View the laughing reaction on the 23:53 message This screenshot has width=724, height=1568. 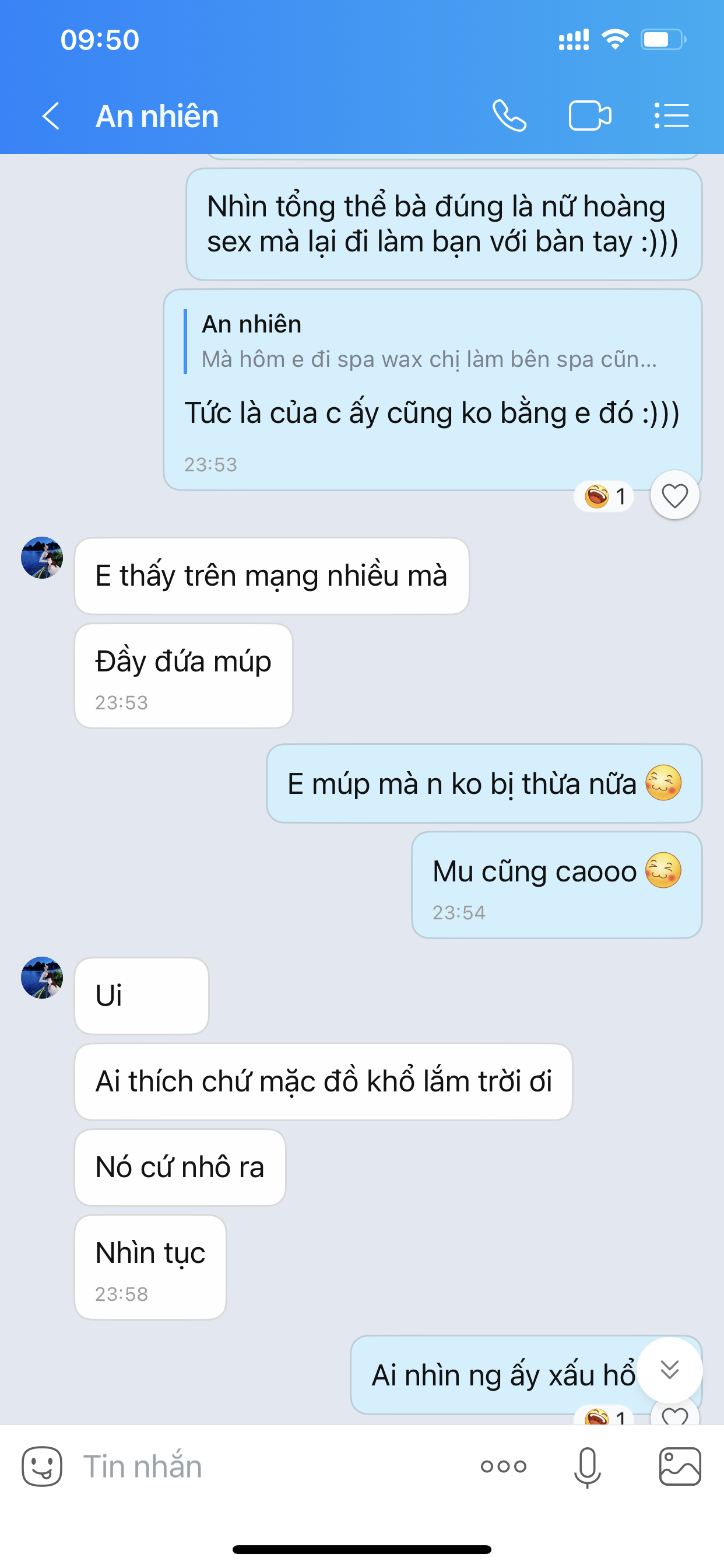pos(604,496)
